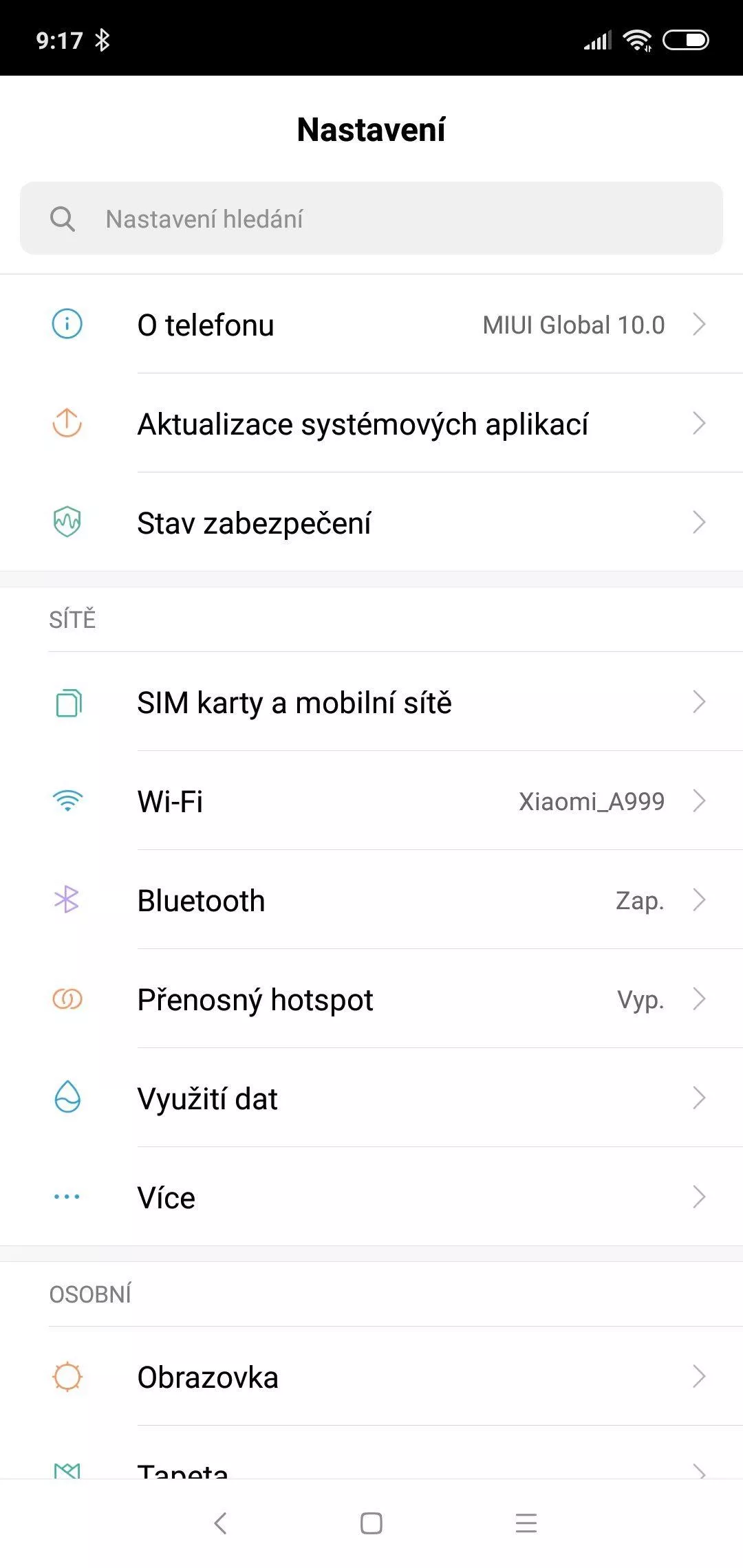The image size is (743, 1568).
Task: Tap the Nastavení hledání search field
Action: 371,218
